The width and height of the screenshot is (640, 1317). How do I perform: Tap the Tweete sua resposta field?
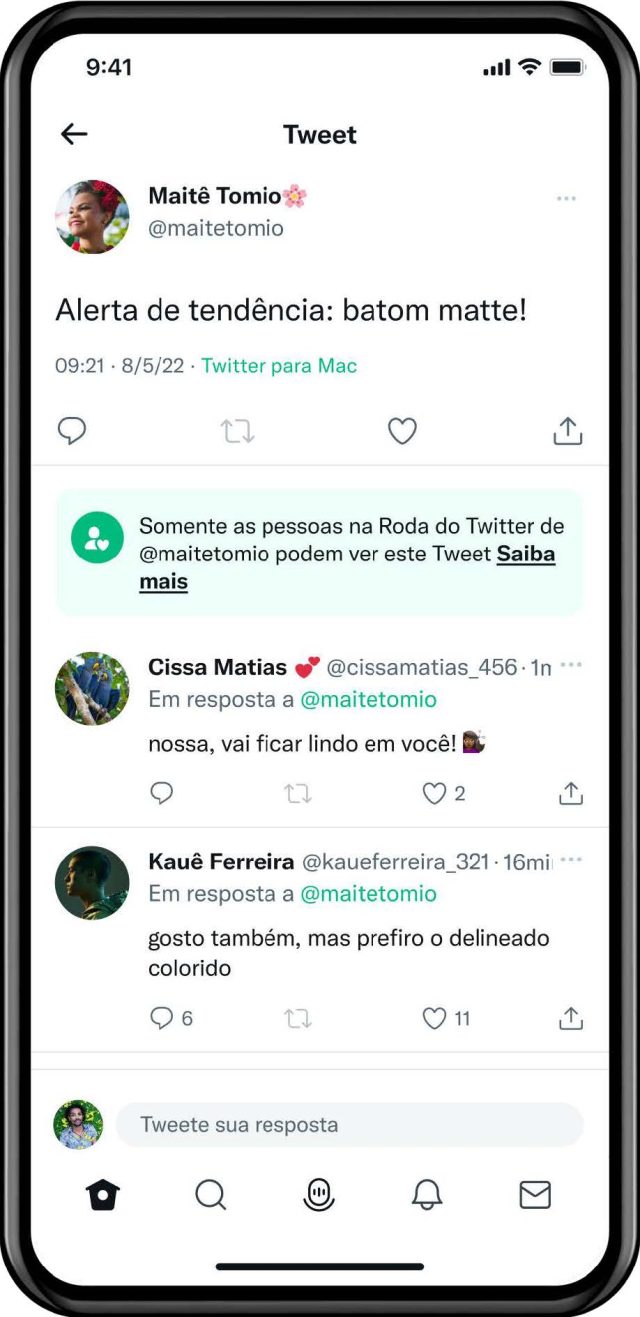pos(349,1125)
